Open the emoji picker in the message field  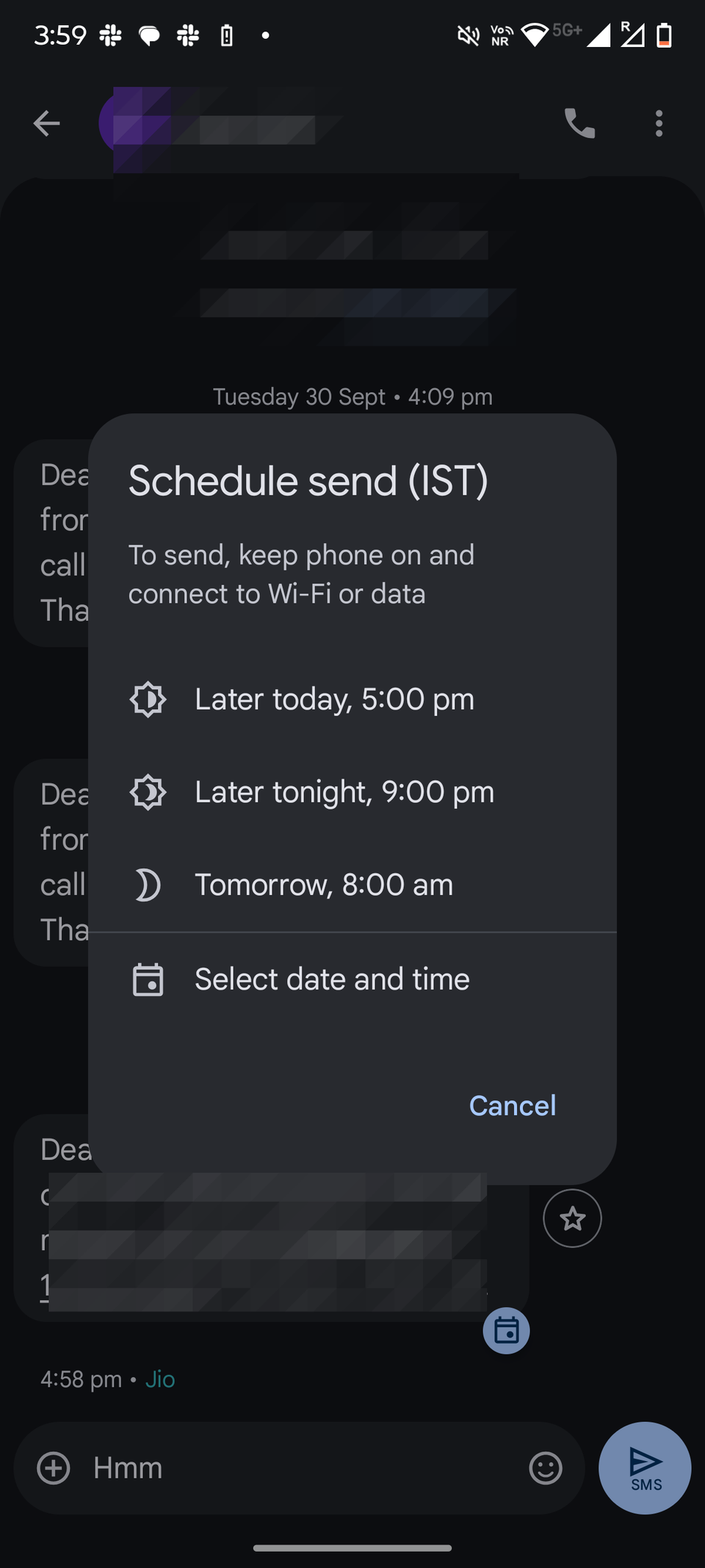[x=546, y=1468]
